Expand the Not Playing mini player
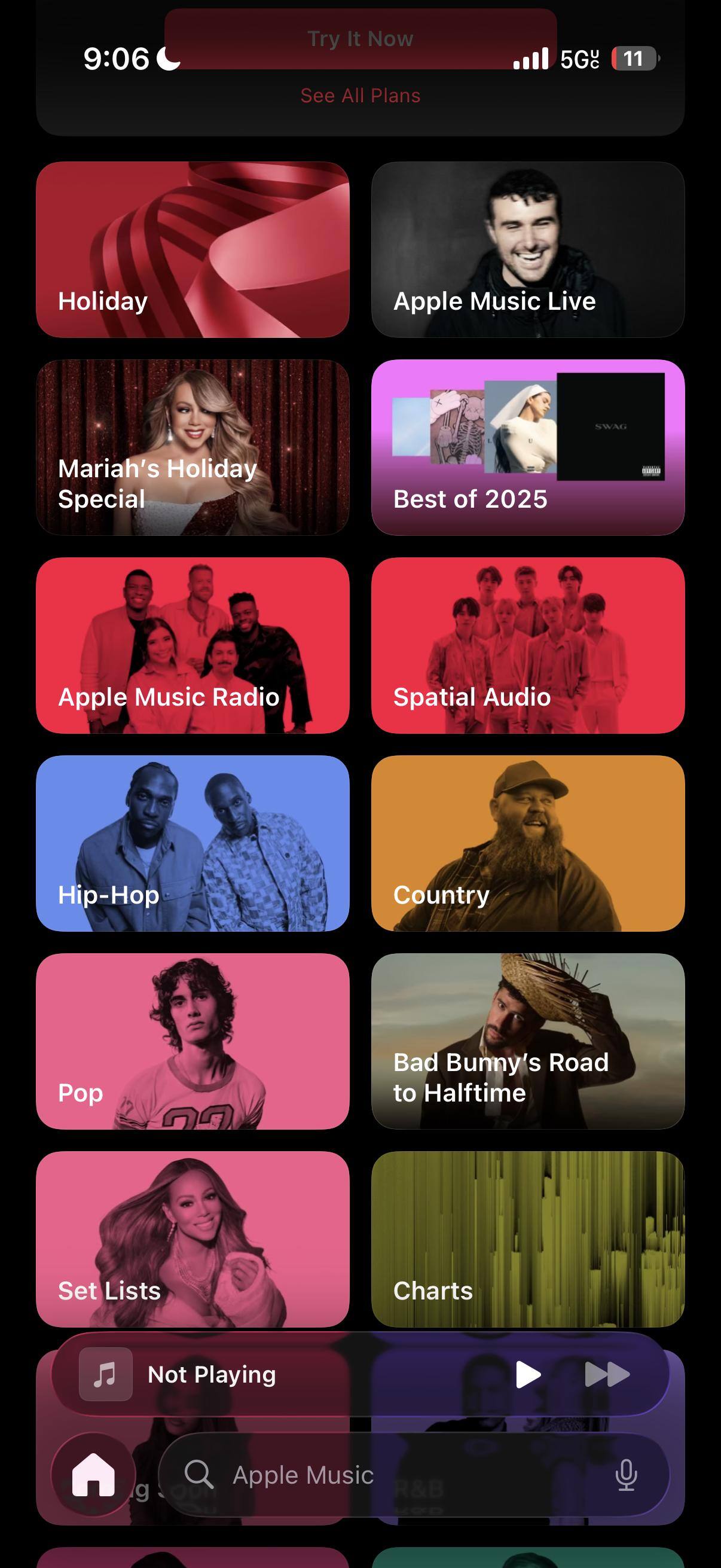Image resolution: width=721 pixels, height=1568 pixels. click(x=274, y=1374)
